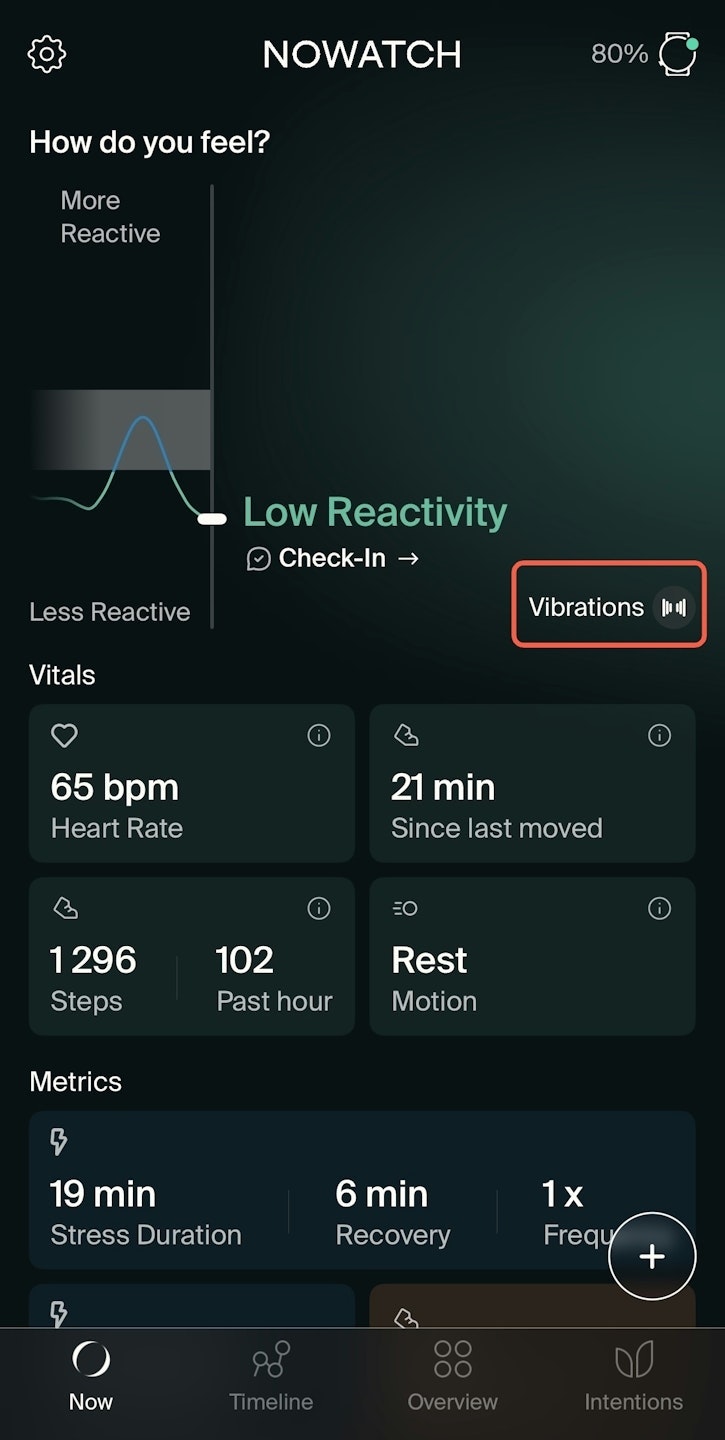Show info for the Motion card
The height and width of the screenshot is (1440, 725).
(x=659, y=908)
